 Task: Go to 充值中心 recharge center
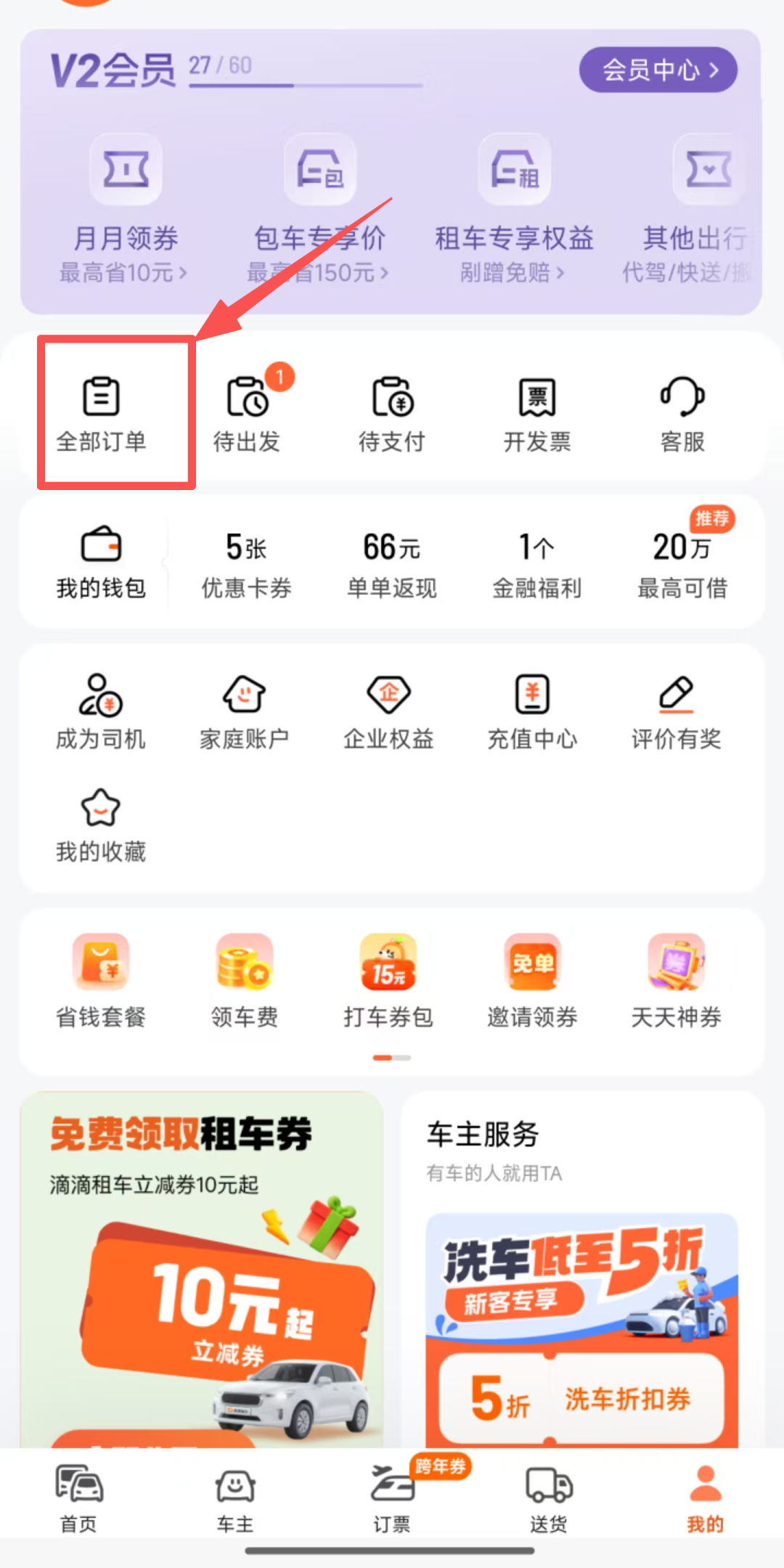click(x=532, y=710)
